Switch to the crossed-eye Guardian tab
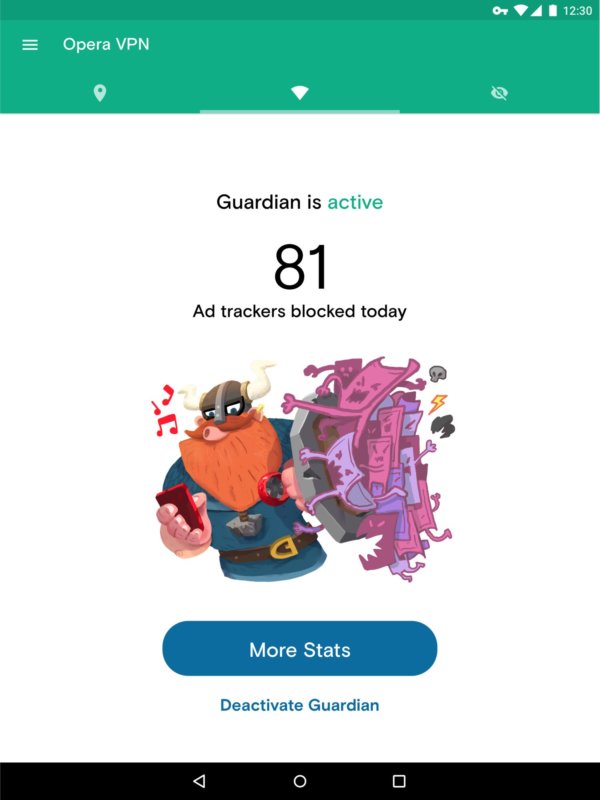This screenshot has width=600, height=800. pyautogui.click(x=500, y=93)
